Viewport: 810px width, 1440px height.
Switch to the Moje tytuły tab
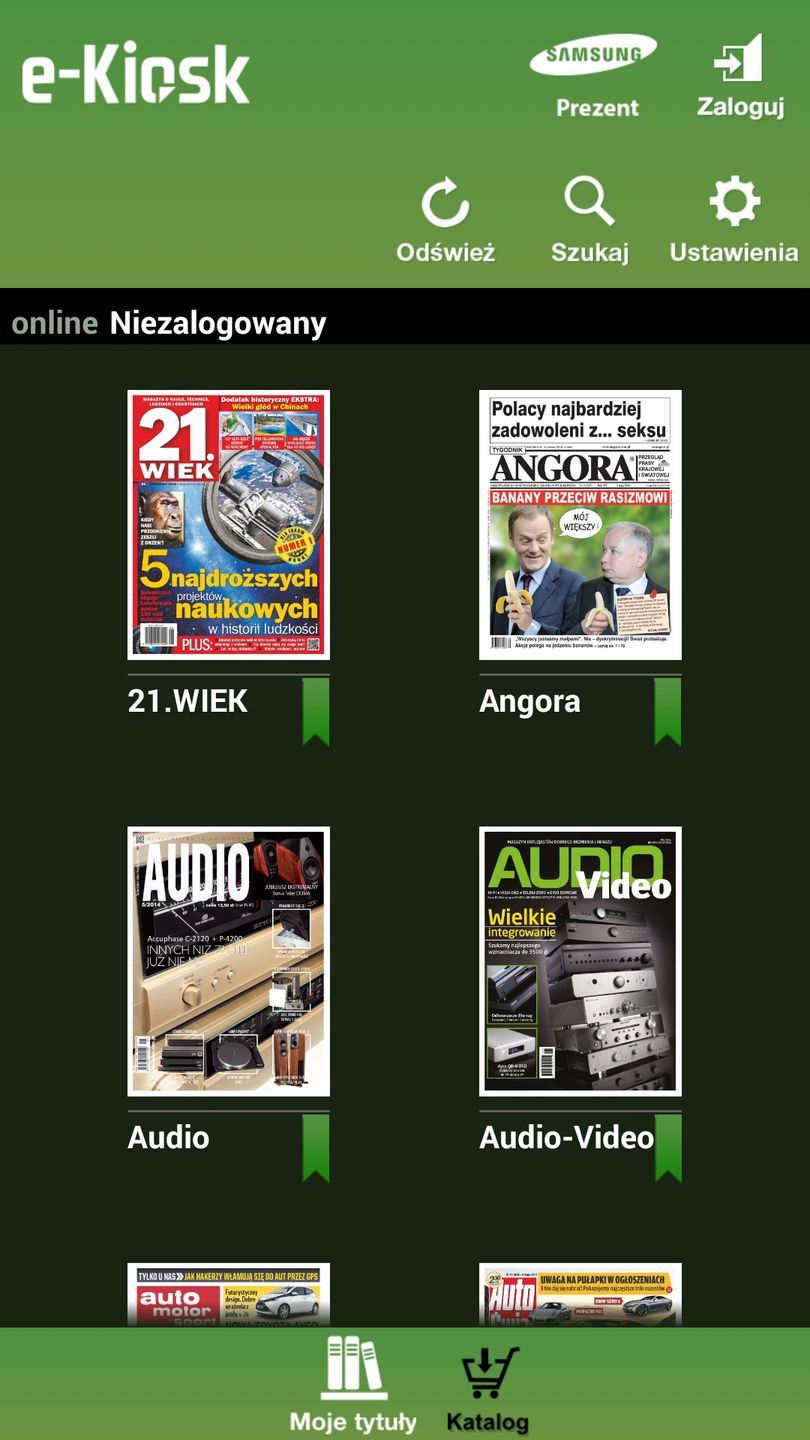353,1385
